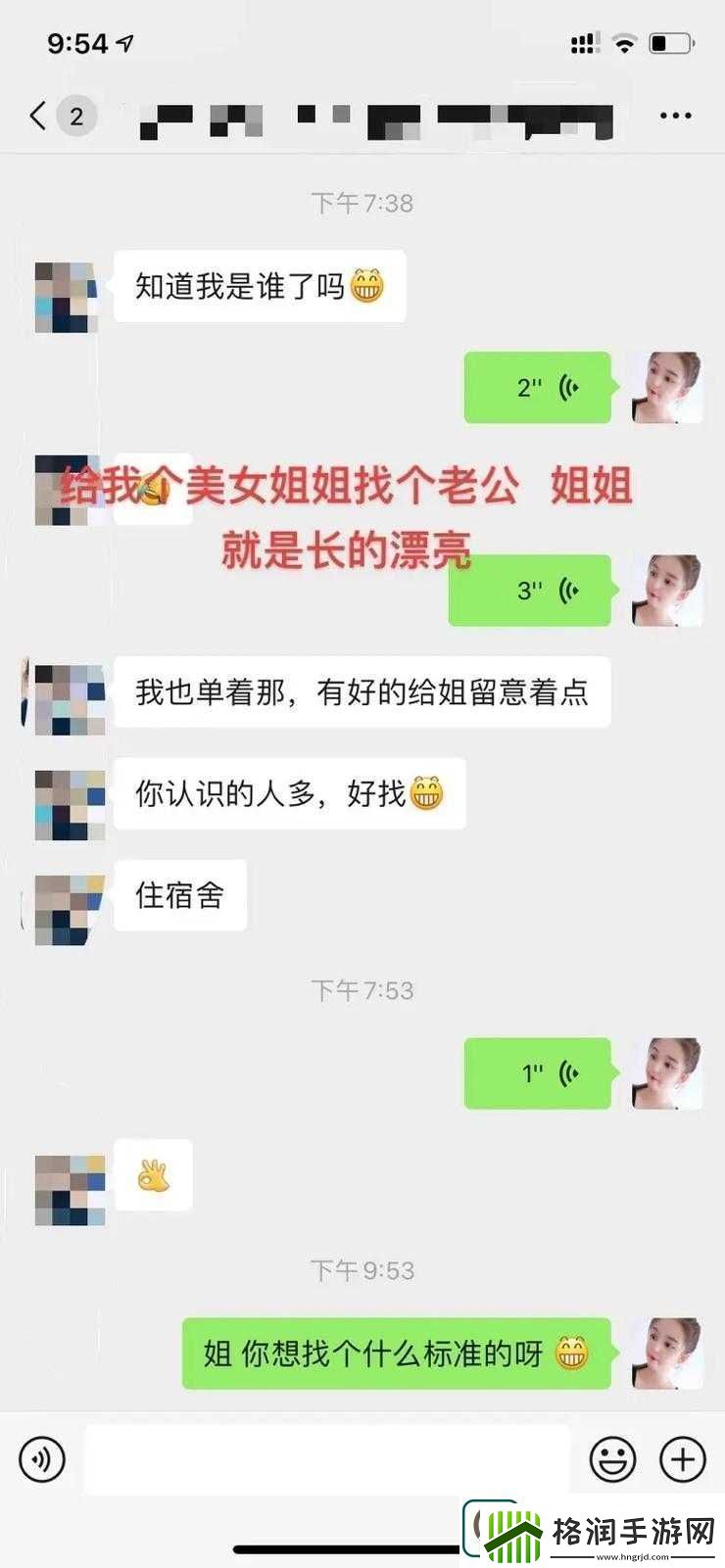This screenshot has width=725, height=1568.
Task: Tap the message bubble reading 住宿舍
Action: click(x=180, y=897)
